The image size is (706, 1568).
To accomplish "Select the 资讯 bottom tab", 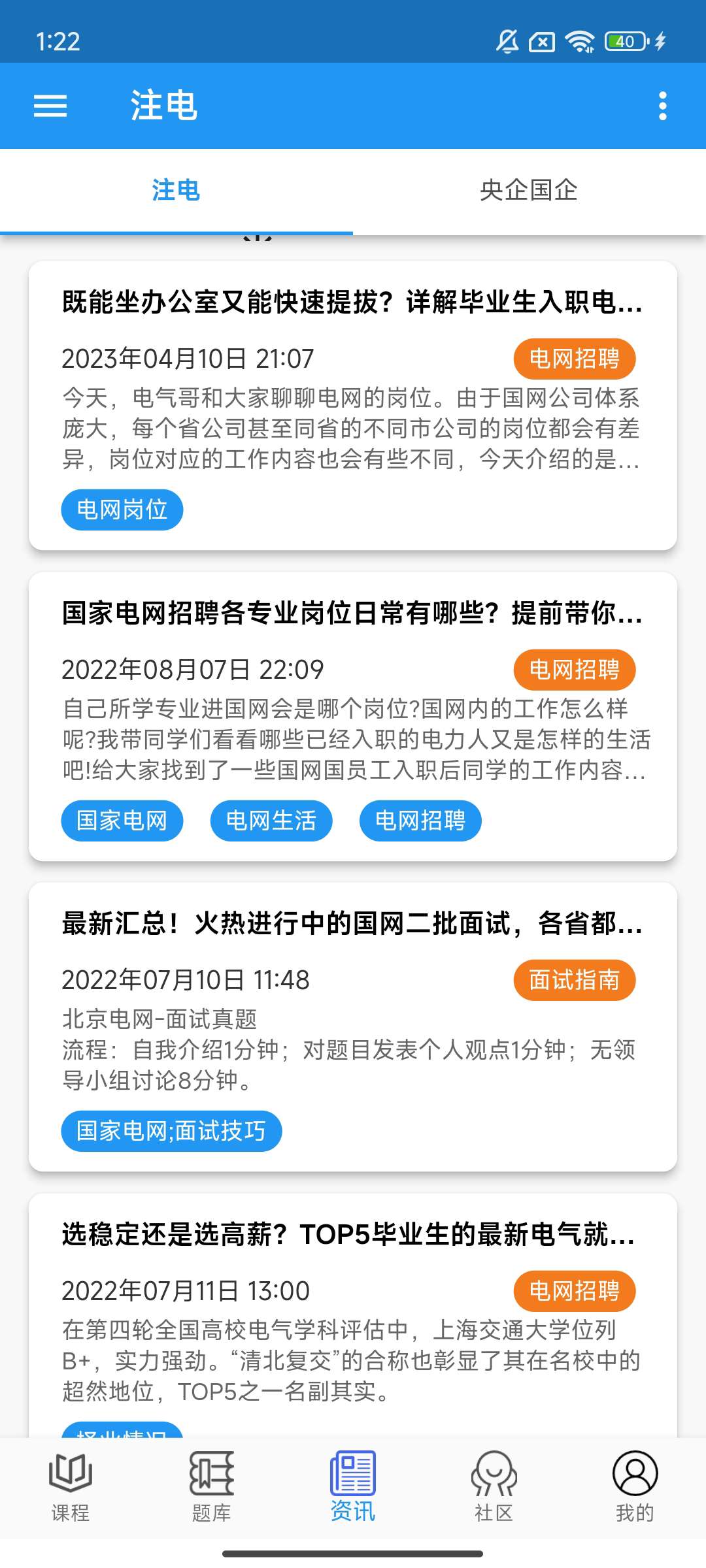I will (353, 1484).
